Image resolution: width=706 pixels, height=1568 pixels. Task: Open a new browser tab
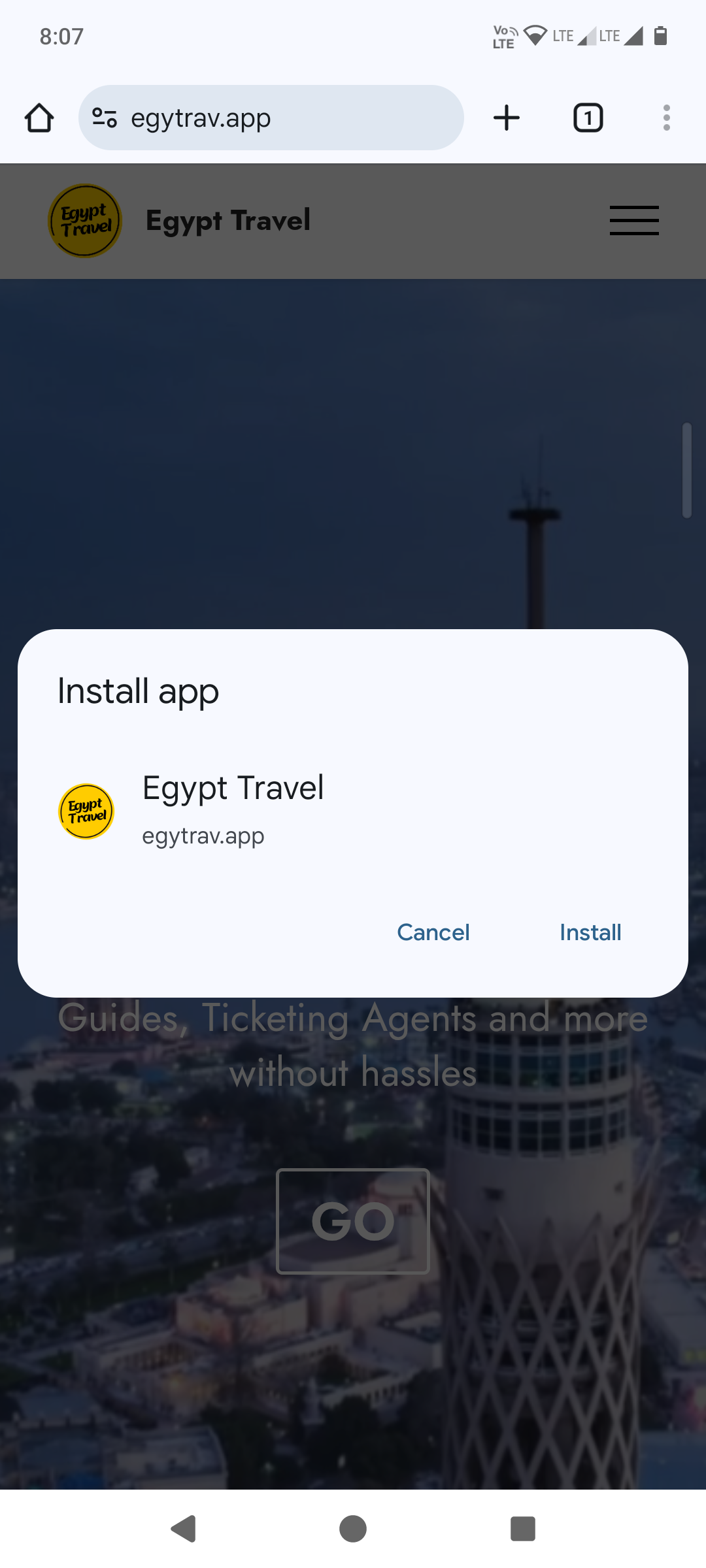click(x=507, y=118)
